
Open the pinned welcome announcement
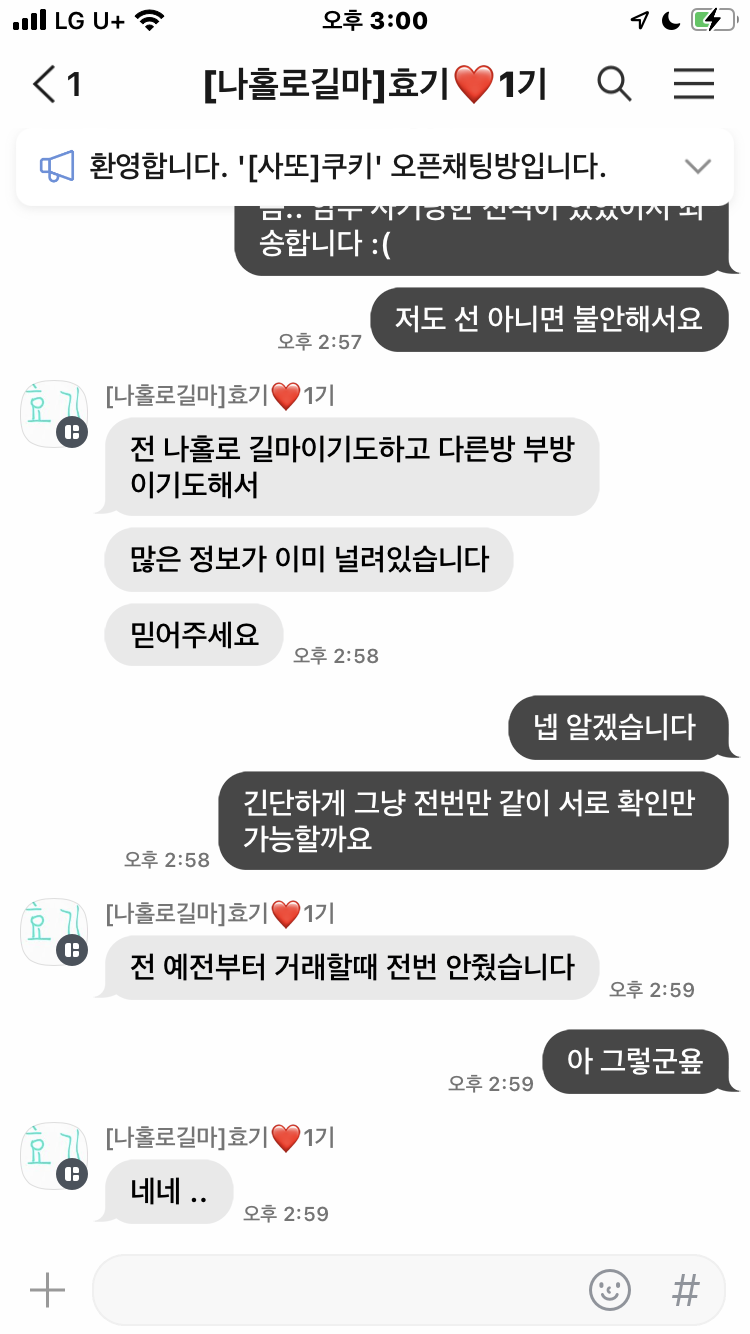point(348,167)
